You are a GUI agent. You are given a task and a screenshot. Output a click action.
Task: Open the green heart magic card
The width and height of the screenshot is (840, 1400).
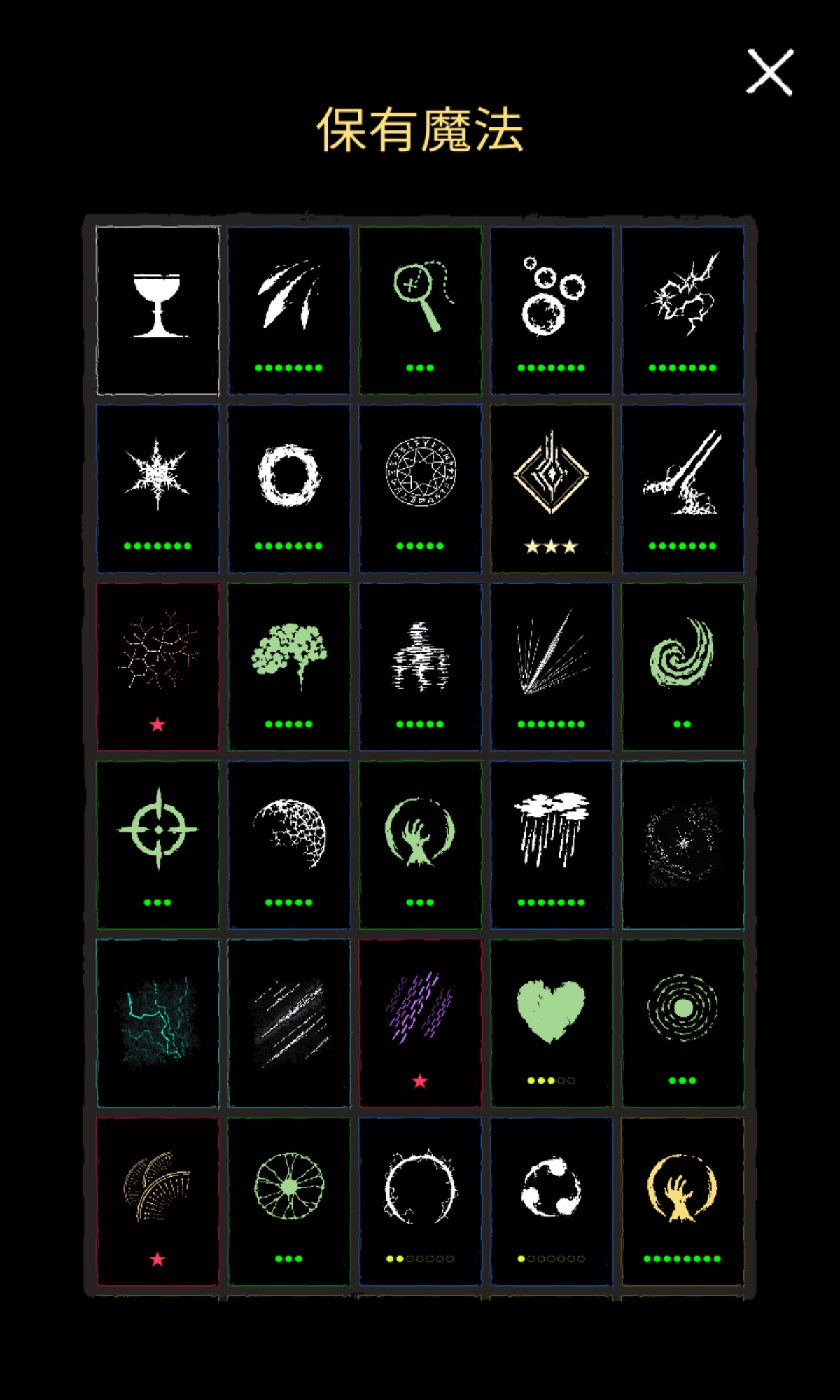[x=551, y=1023]
